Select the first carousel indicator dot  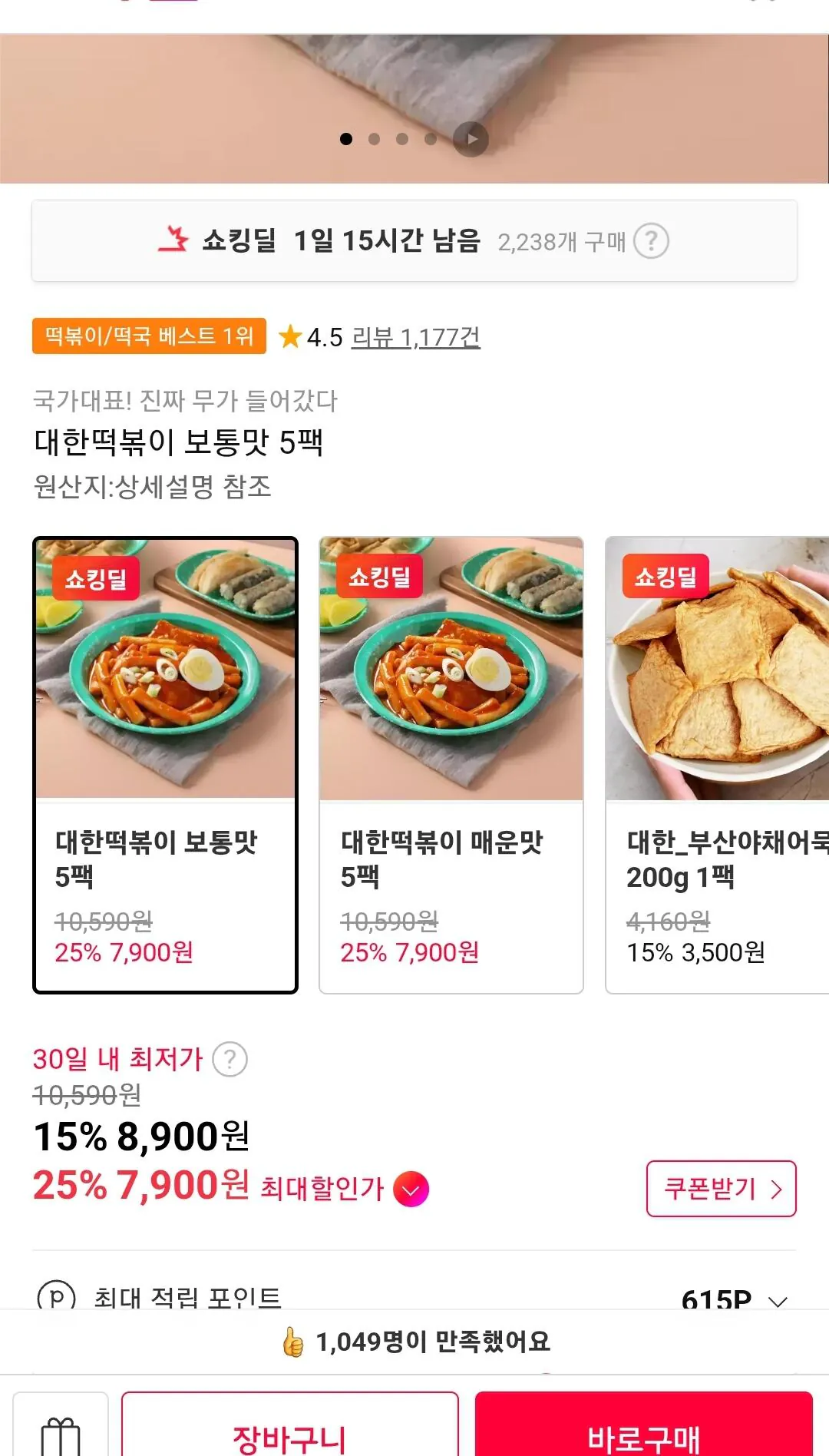point(348,141)
